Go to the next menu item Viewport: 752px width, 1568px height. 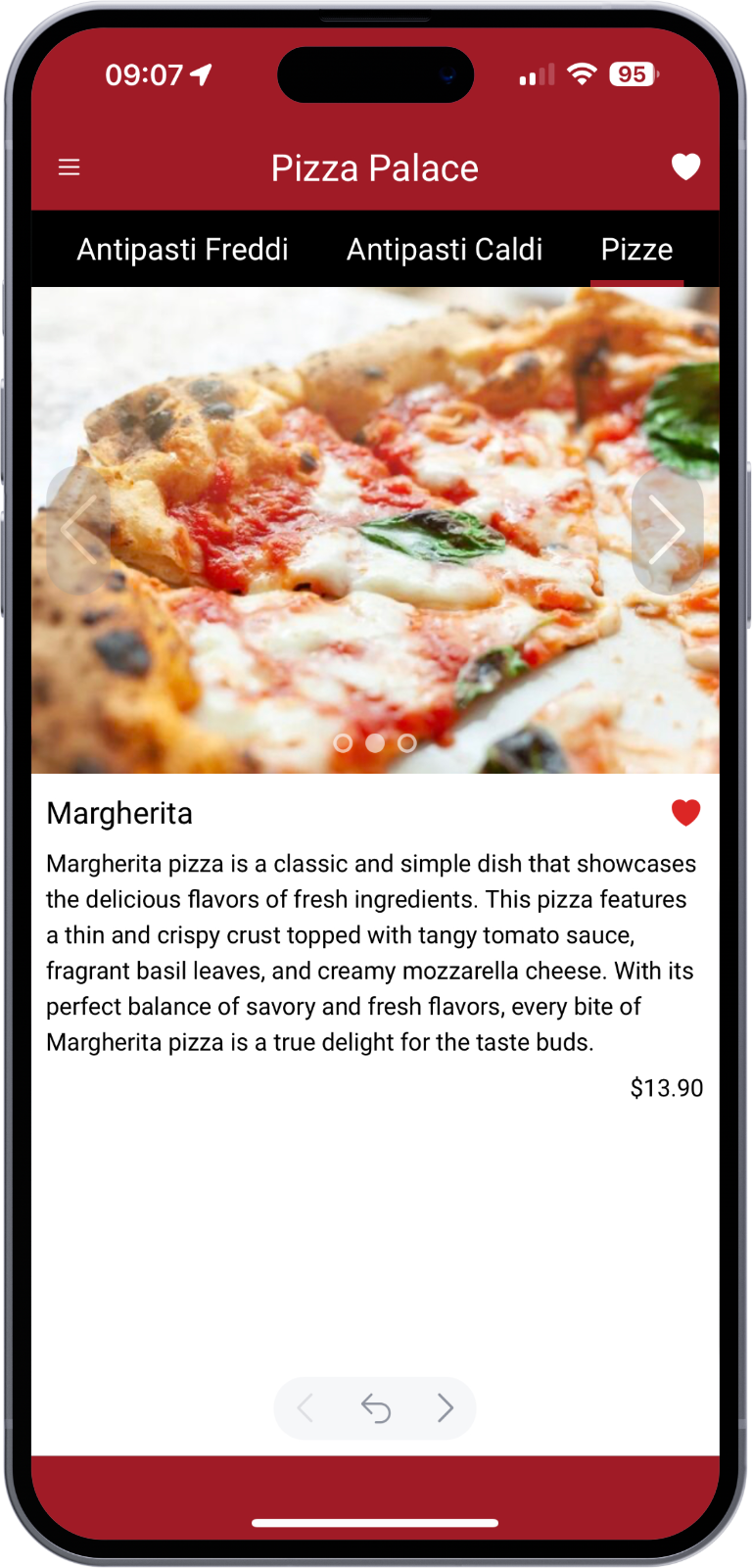pos(446,1408)
